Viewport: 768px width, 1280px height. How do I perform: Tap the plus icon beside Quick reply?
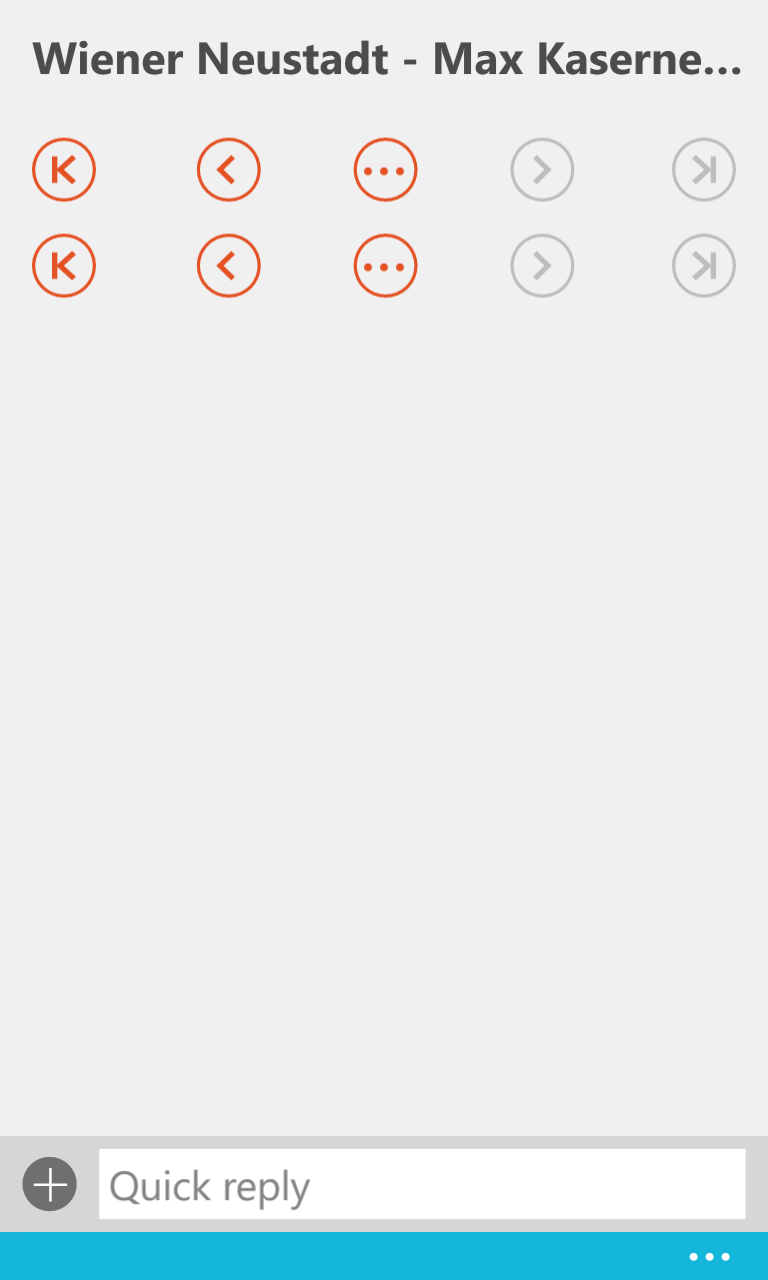[x=50, y=1185]
